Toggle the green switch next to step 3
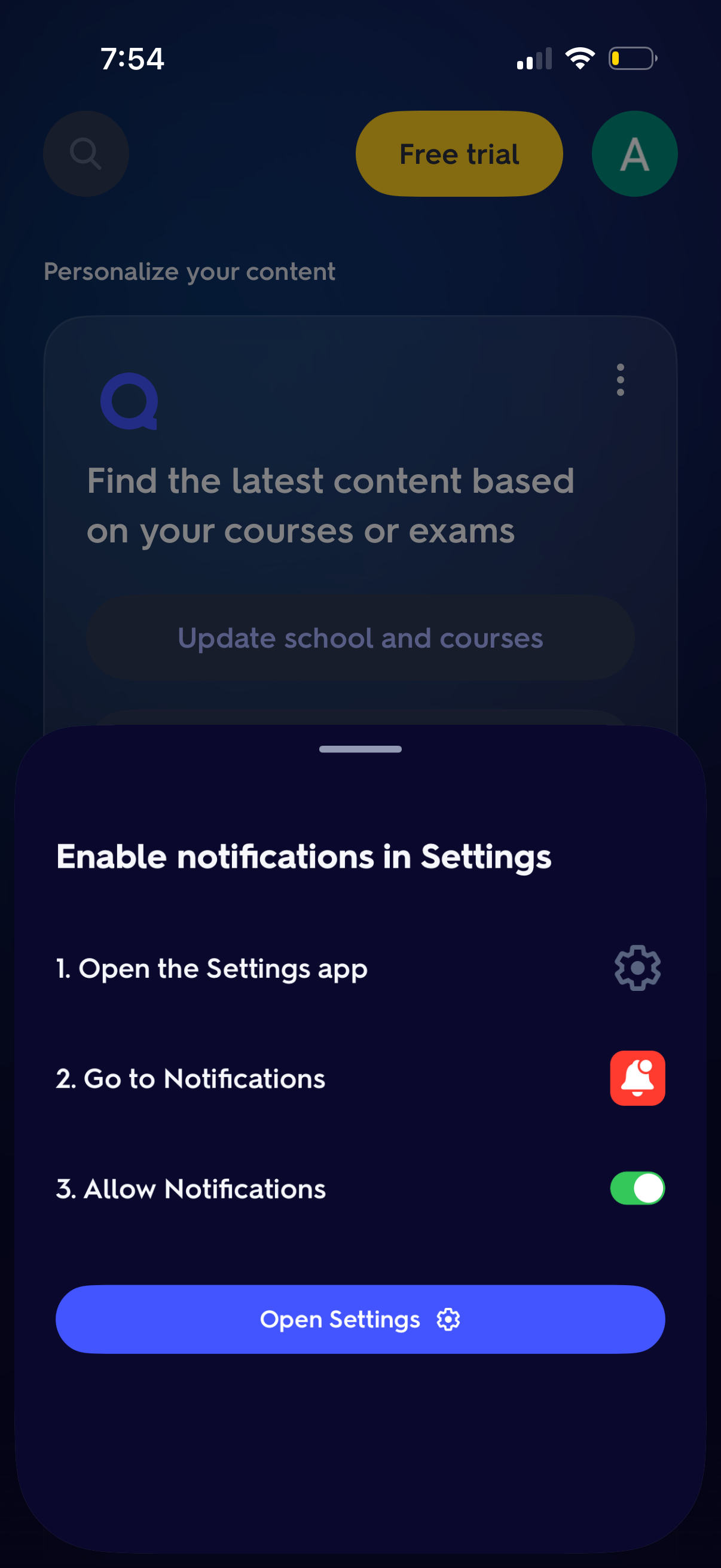721x1568 pixels. click(x=637, y=1187)
